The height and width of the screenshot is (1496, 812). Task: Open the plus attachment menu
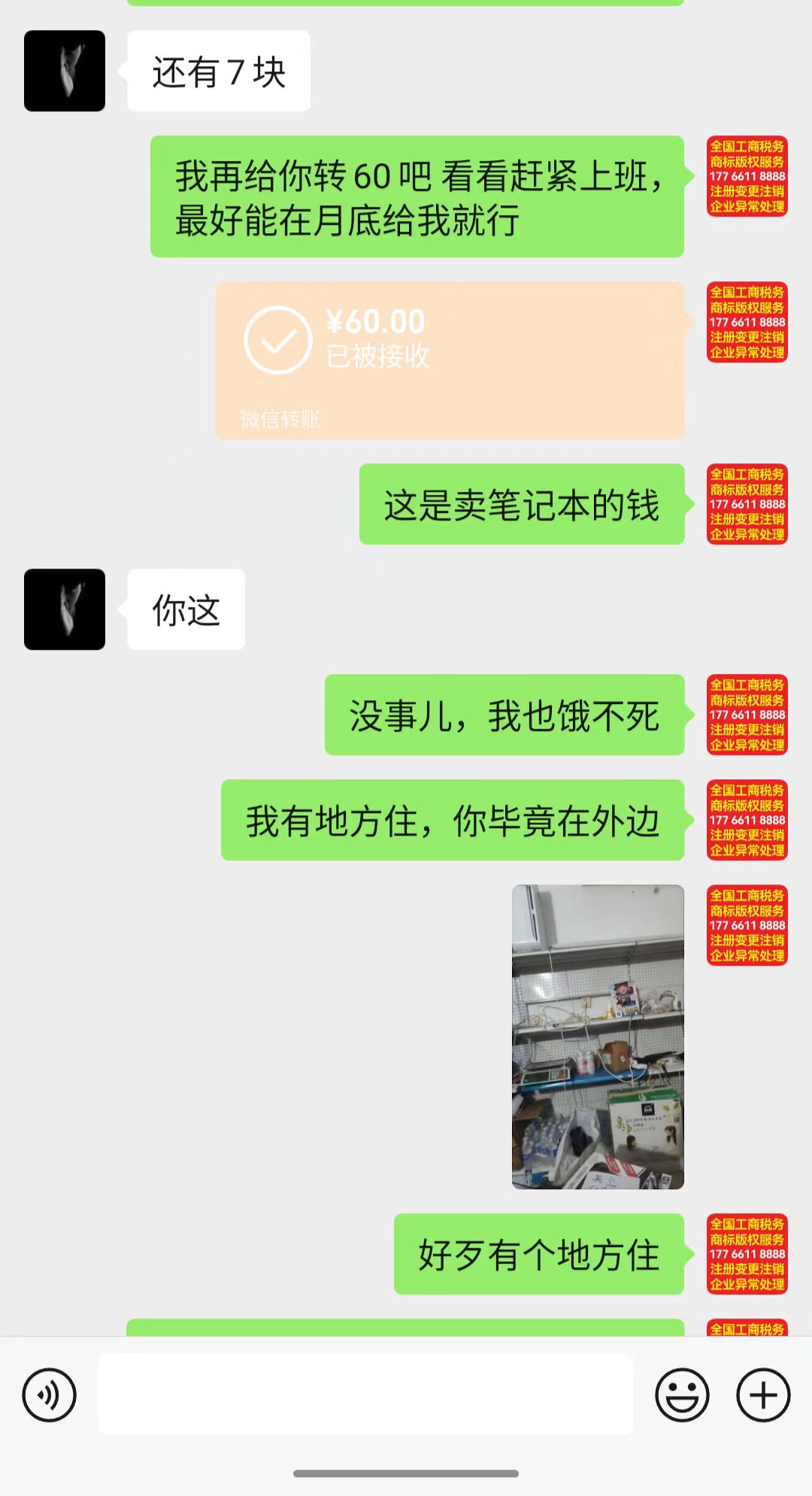coord(763,1395)
